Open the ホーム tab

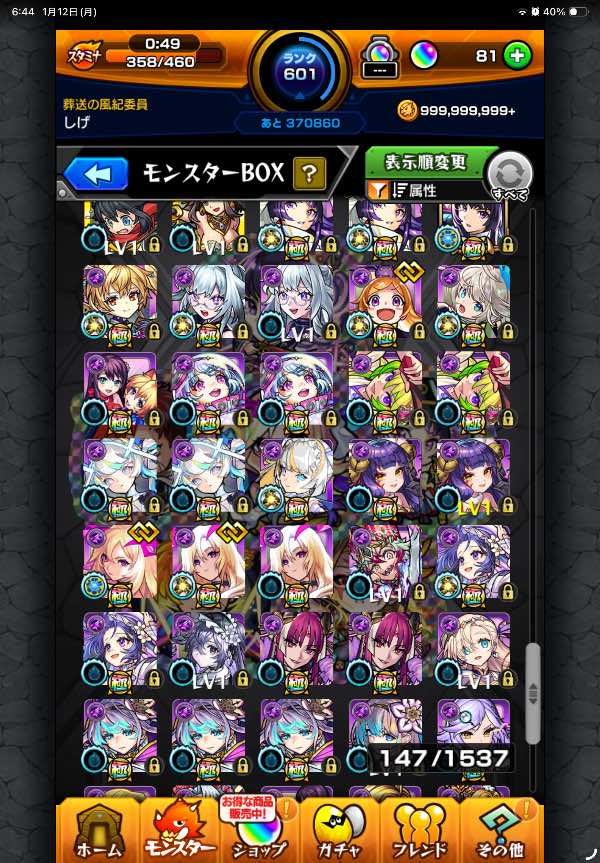coord(99,830)
